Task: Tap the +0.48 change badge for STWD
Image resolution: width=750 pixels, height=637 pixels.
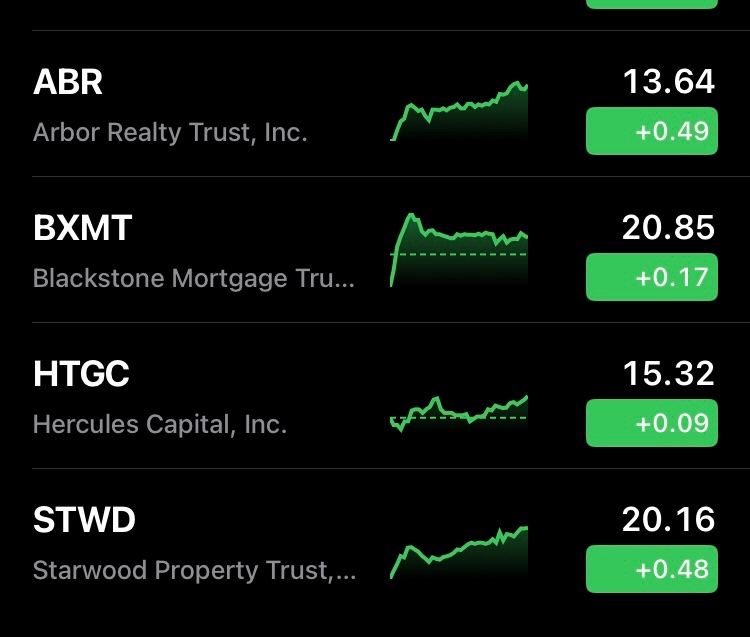Action: [651, 569]
